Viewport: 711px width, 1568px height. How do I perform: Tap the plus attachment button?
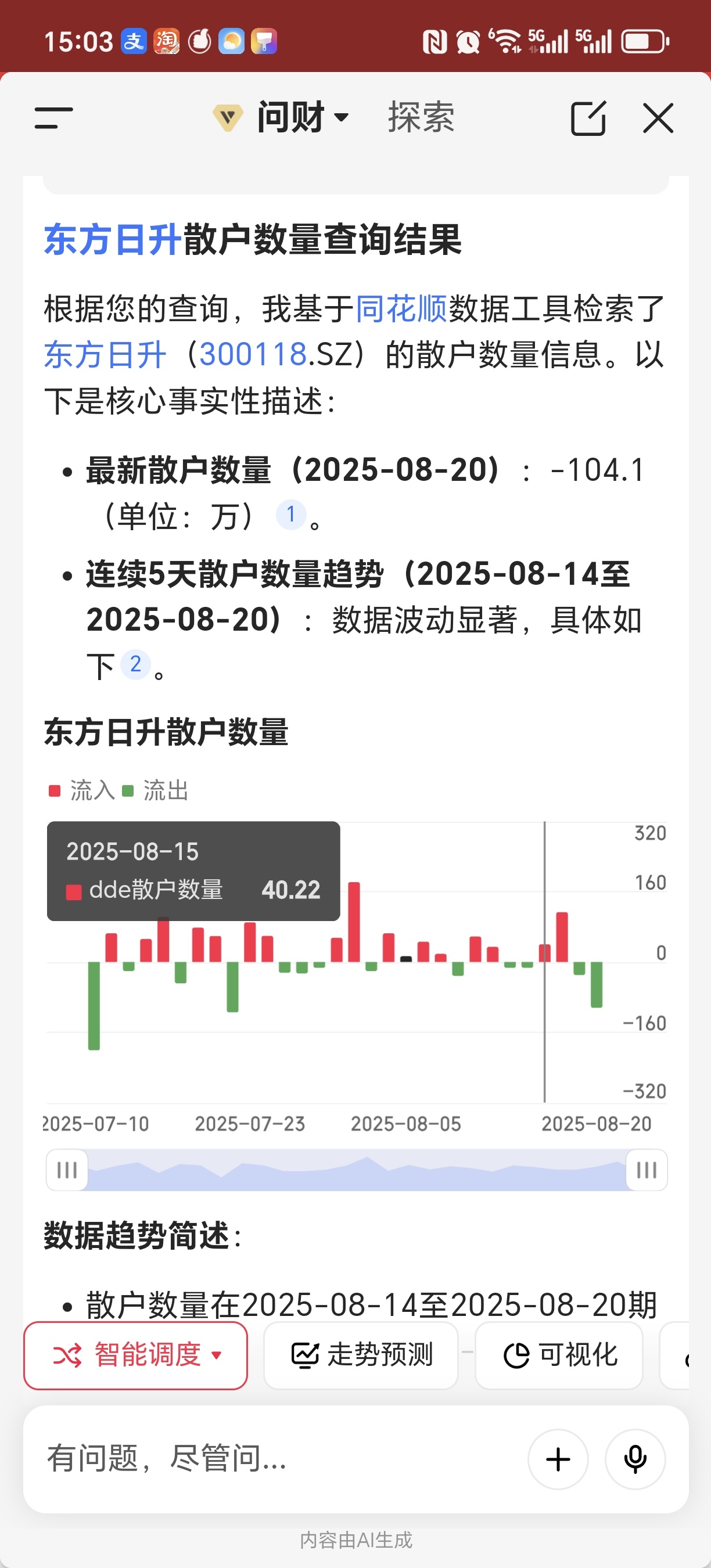(558, 1459)
